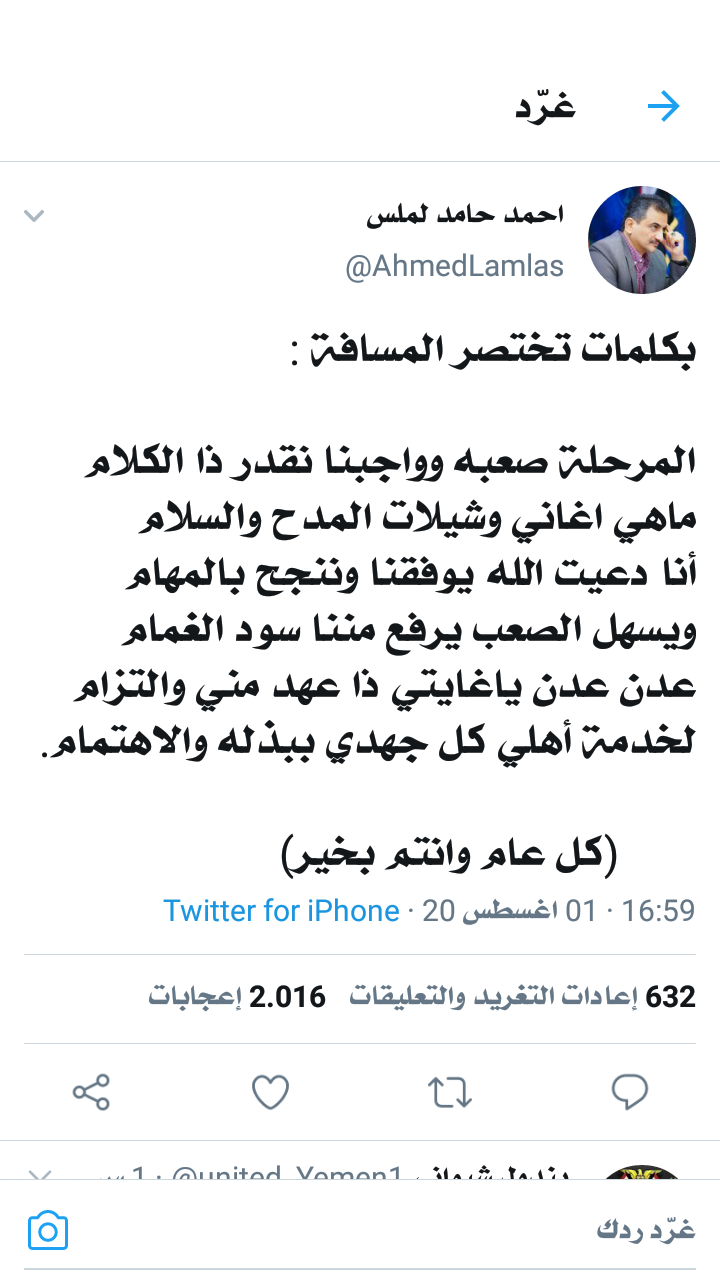This screenshot has width=720, height=1280.
Task: Expand the tweet options chevron
Action: 34,215
